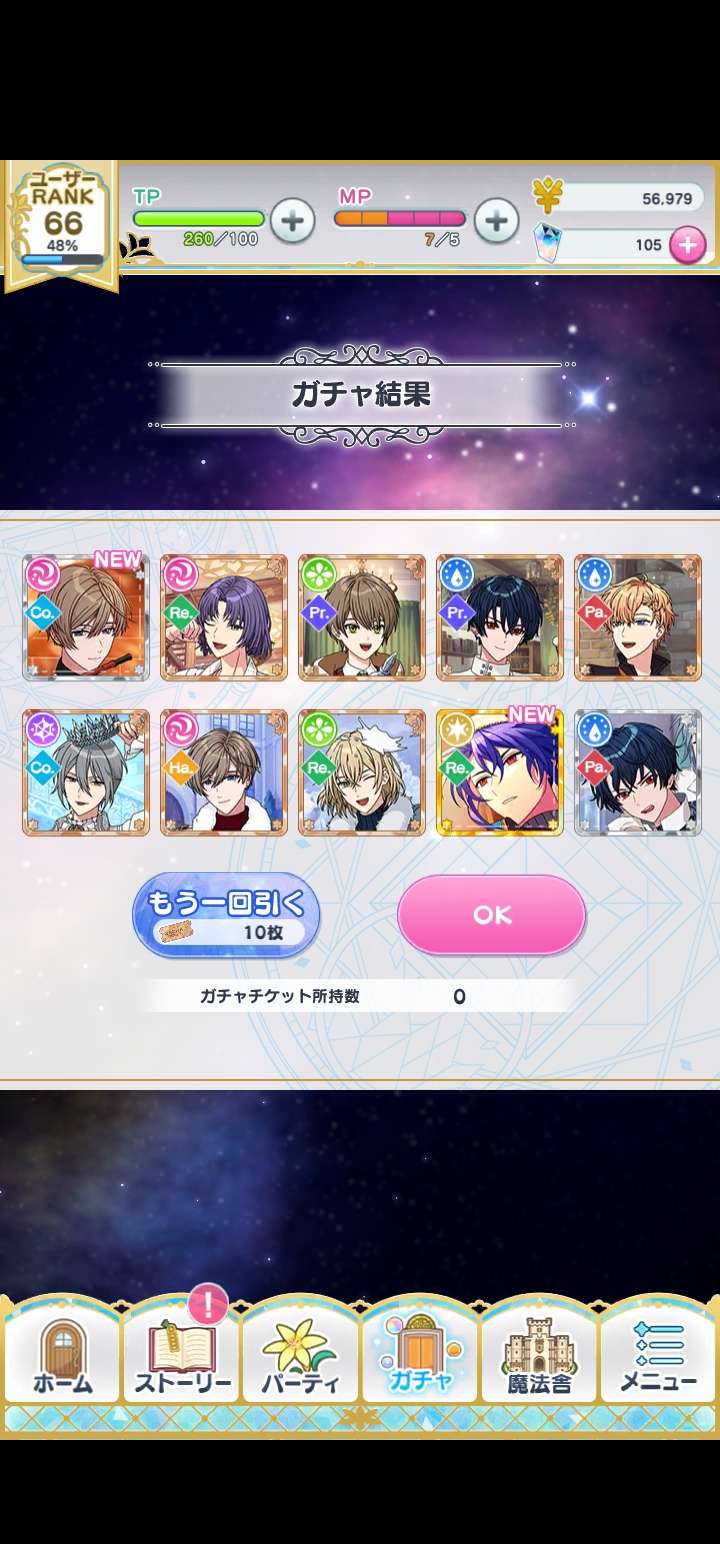Open the メニュー tab
Viewport: 720px width, 1544px height.
(658, 1358)
